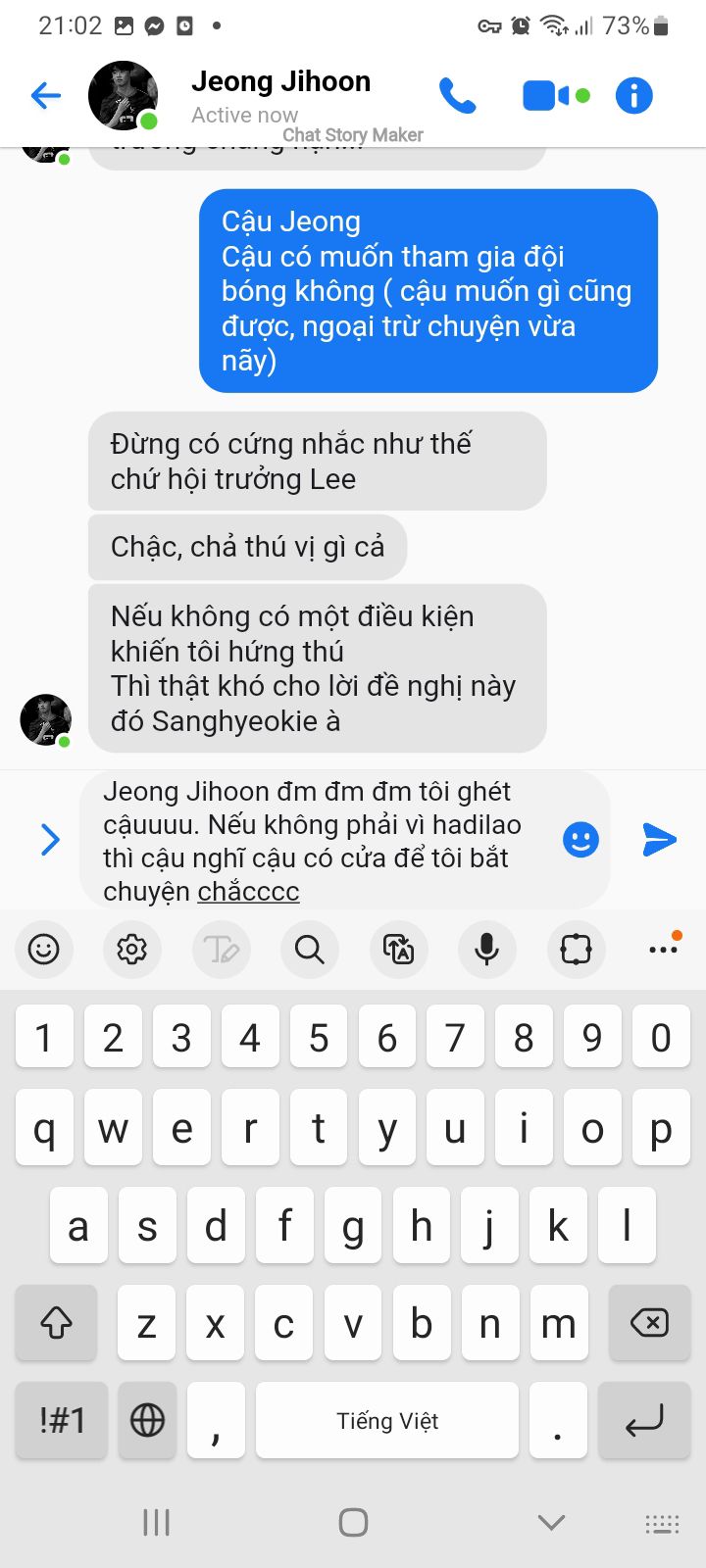Open keyboard search tool

tap(309, 949)
